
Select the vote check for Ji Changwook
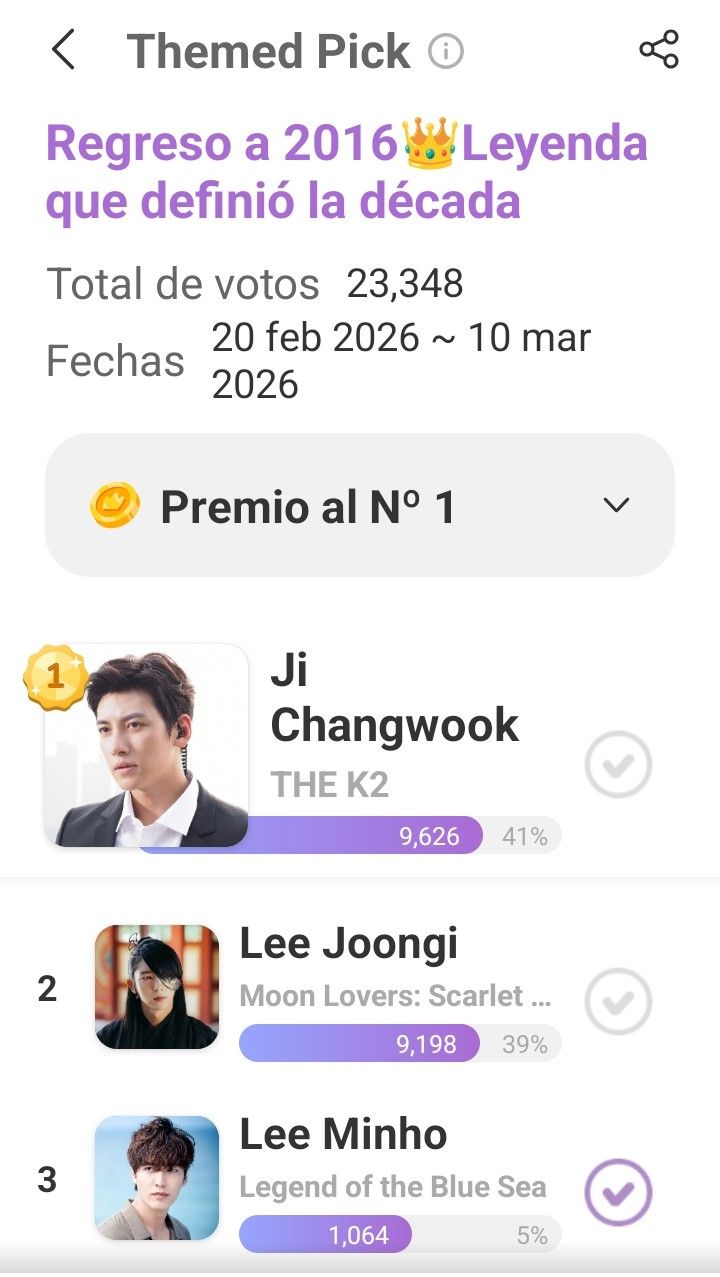(618, 766)
